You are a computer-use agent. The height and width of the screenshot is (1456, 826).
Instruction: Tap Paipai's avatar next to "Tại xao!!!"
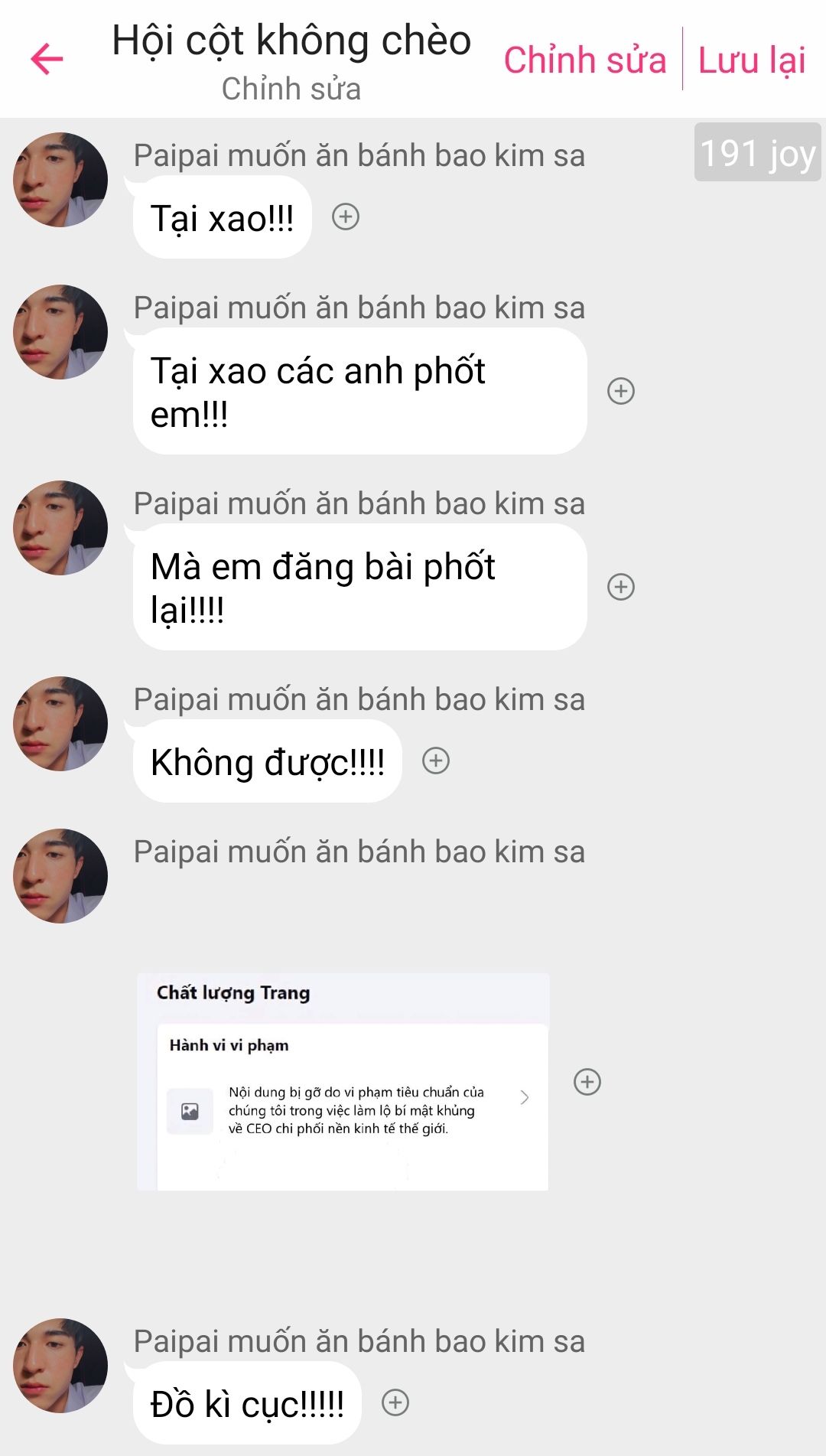(x=60, y=180)
